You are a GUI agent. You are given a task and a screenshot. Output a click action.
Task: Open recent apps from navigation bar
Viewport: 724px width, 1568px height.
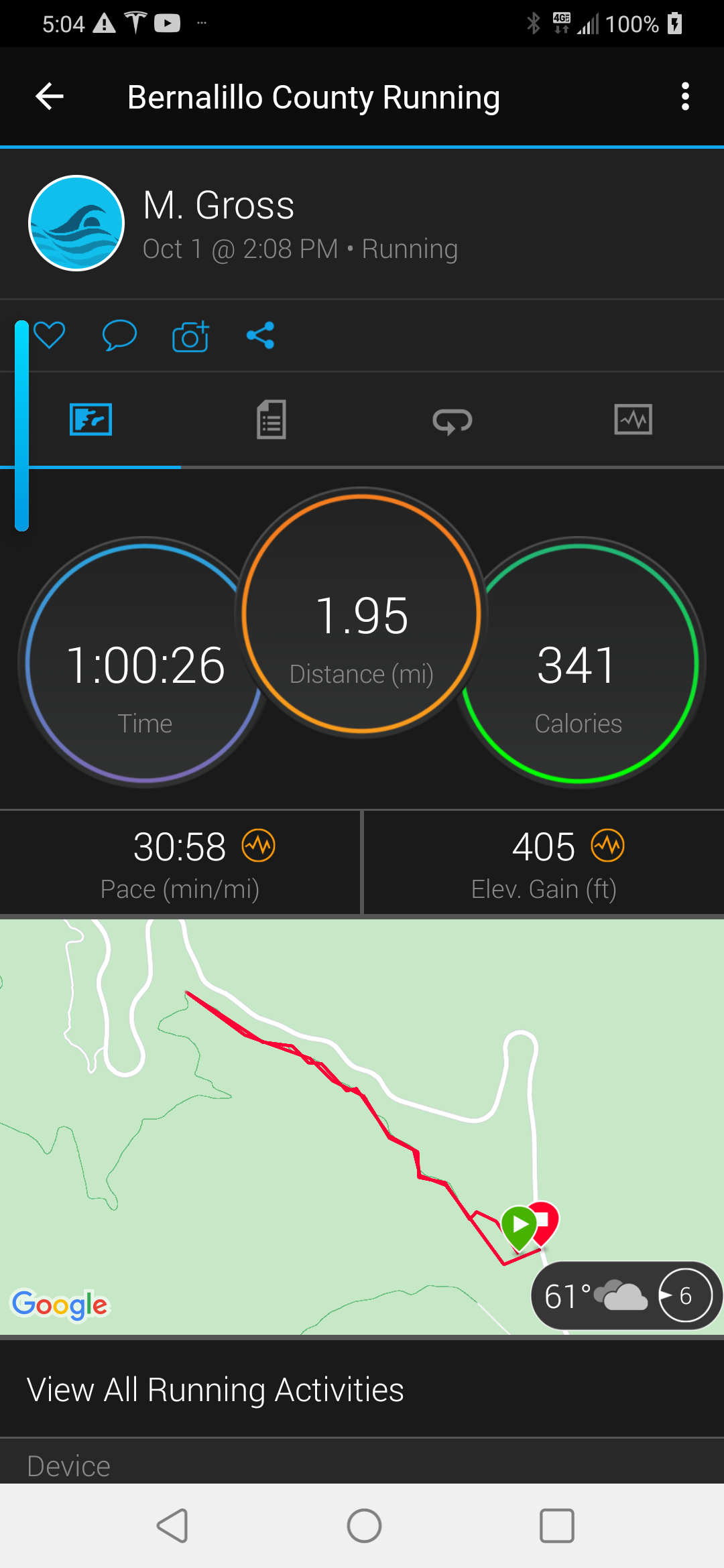point(556,1526)
